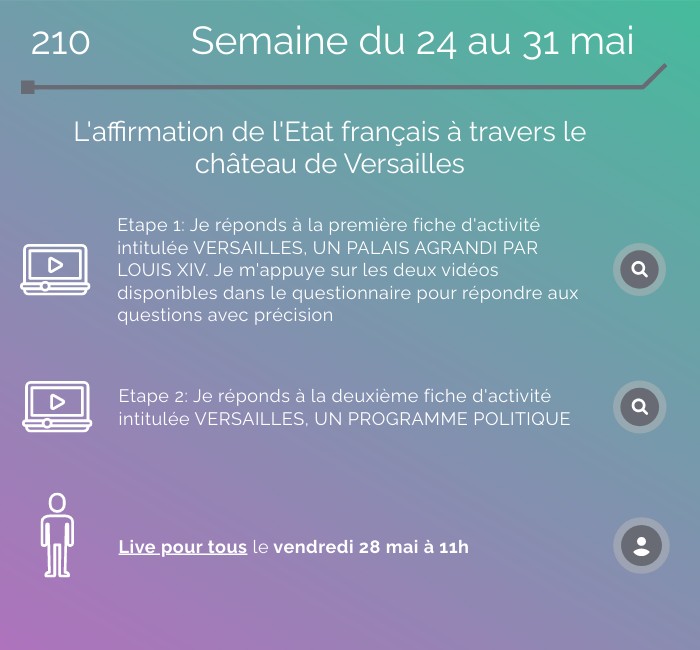Open the magnifier icon beside Etape 2
The image size is (700, 650).
[x=640, y=407]
